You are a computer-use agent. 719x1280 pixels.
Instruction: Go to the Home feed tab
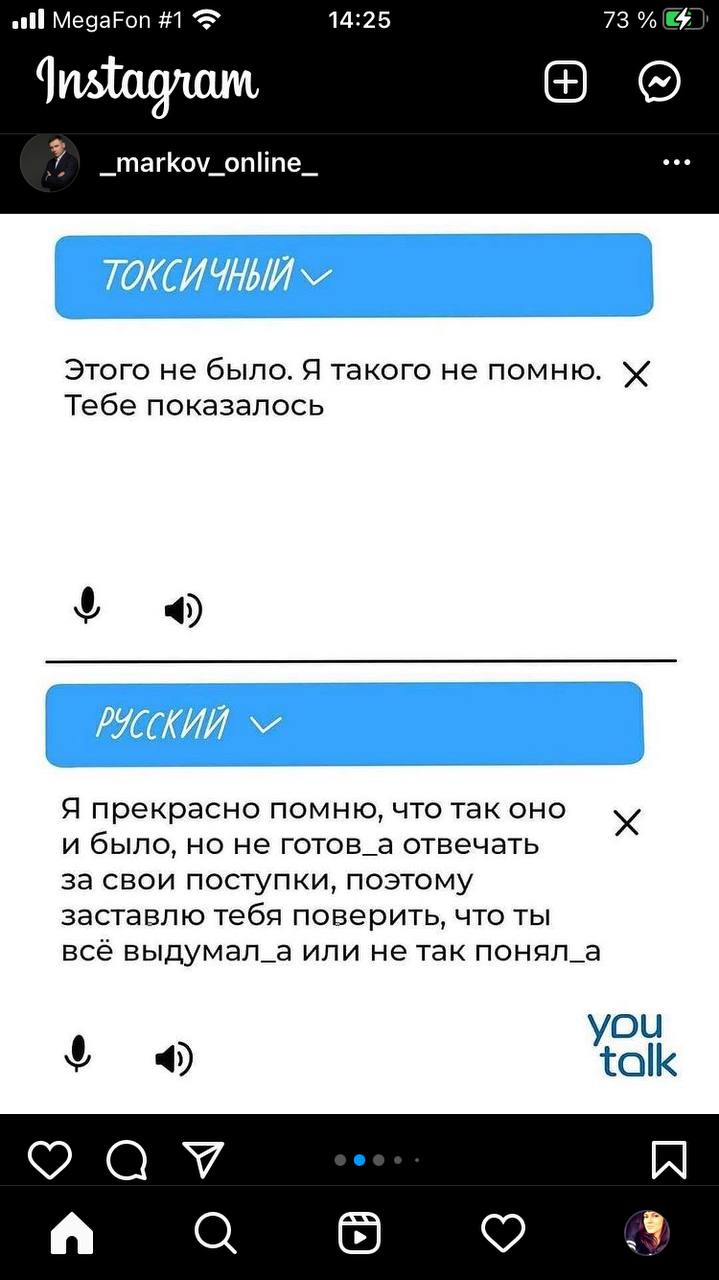72,1233
